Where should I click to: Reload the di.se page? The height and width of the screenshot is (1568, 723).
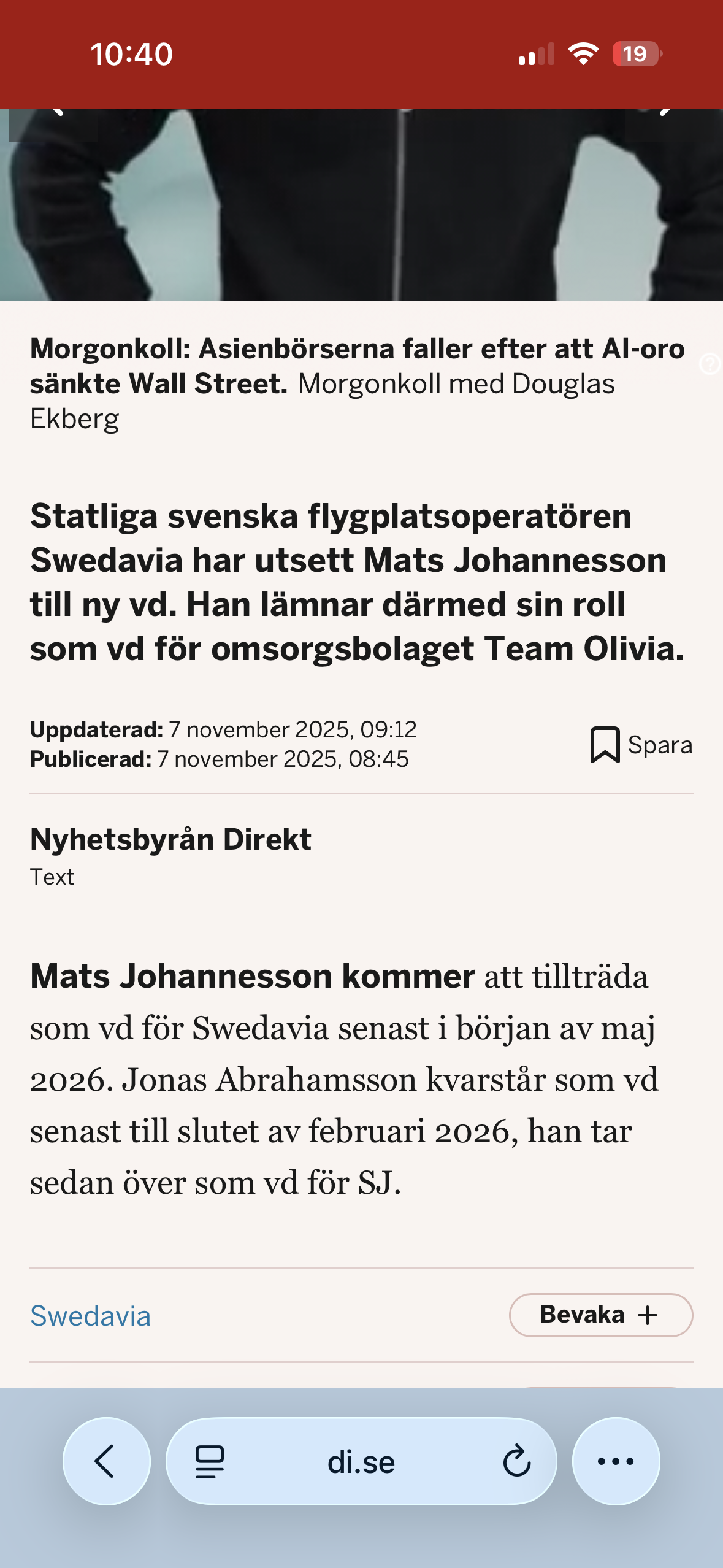[516, 1461]
